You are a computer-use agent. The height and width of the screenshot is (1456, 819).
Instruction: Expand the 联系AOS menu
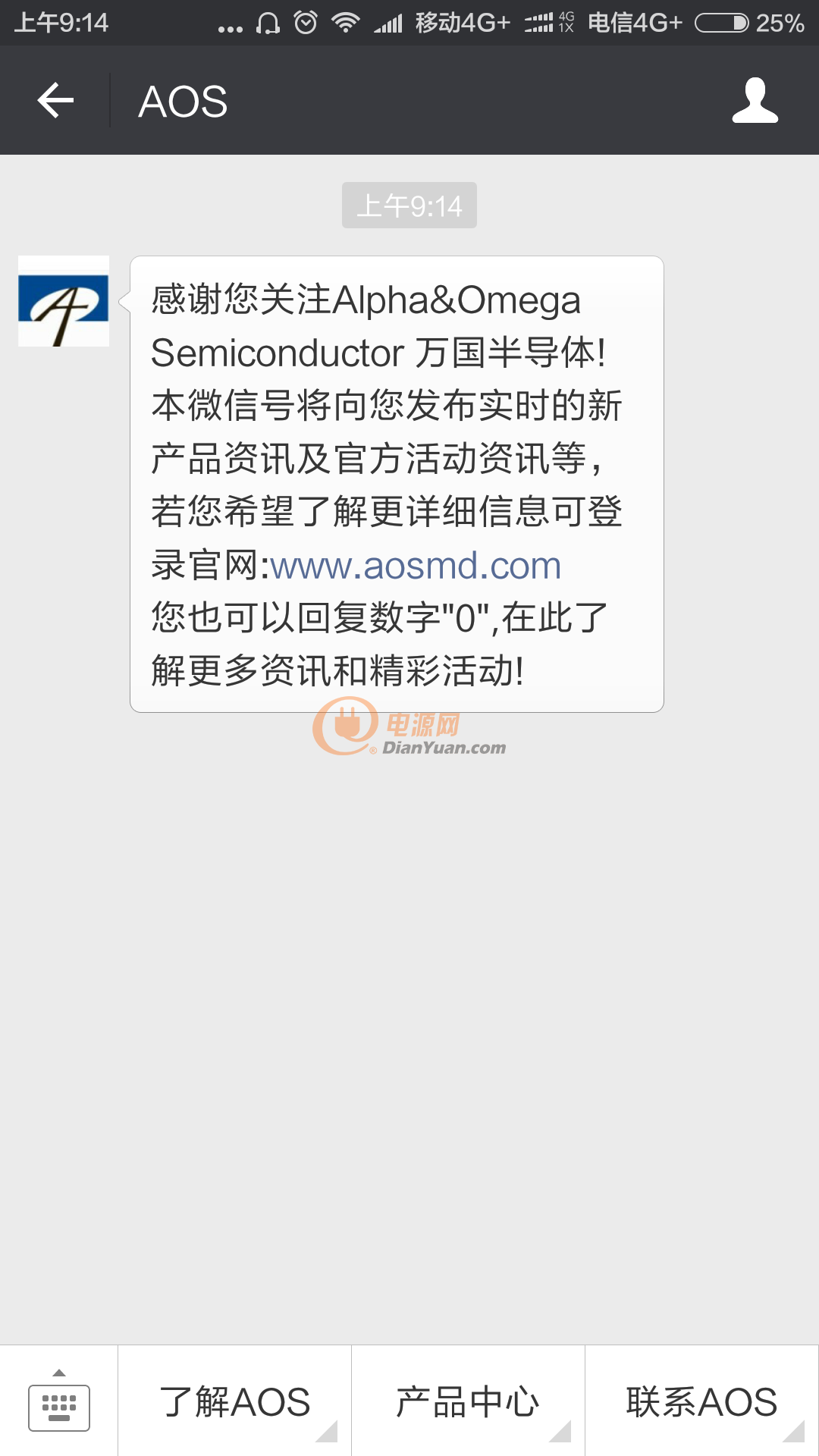click(701, 1401)
